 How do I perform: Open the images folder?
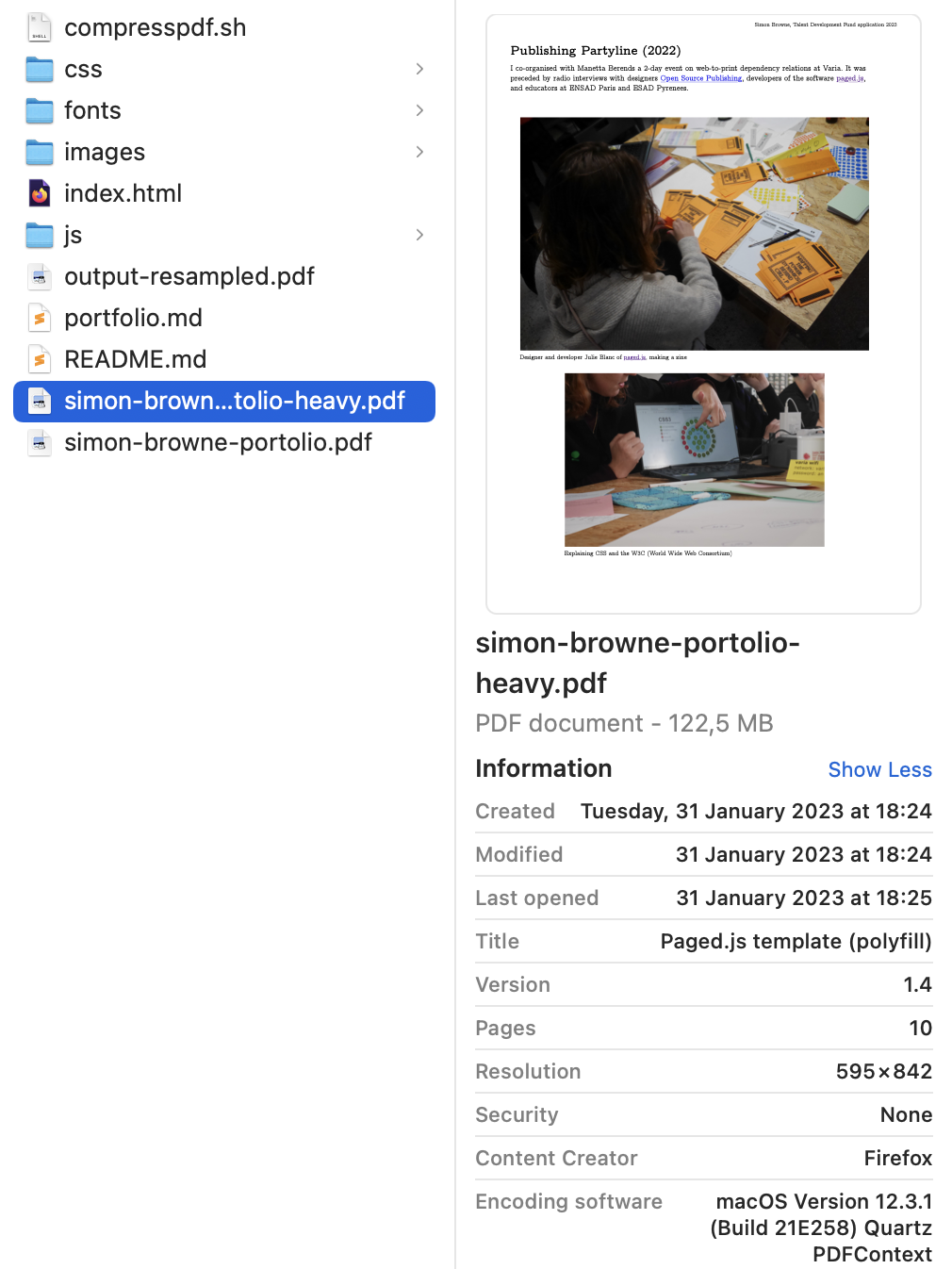[x=104, y=152]
